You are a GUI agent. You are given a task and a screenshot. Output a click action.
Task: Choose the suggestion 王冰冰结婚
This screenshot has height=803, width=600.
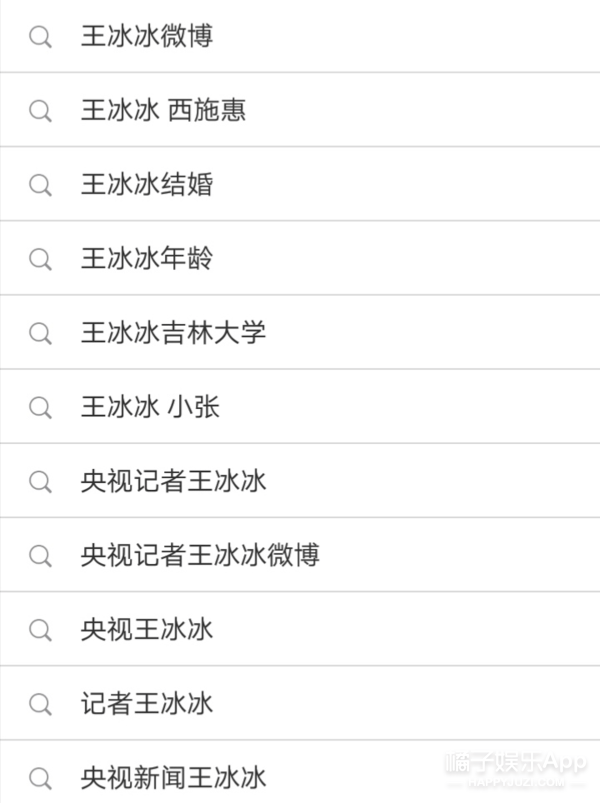point(147,185)
